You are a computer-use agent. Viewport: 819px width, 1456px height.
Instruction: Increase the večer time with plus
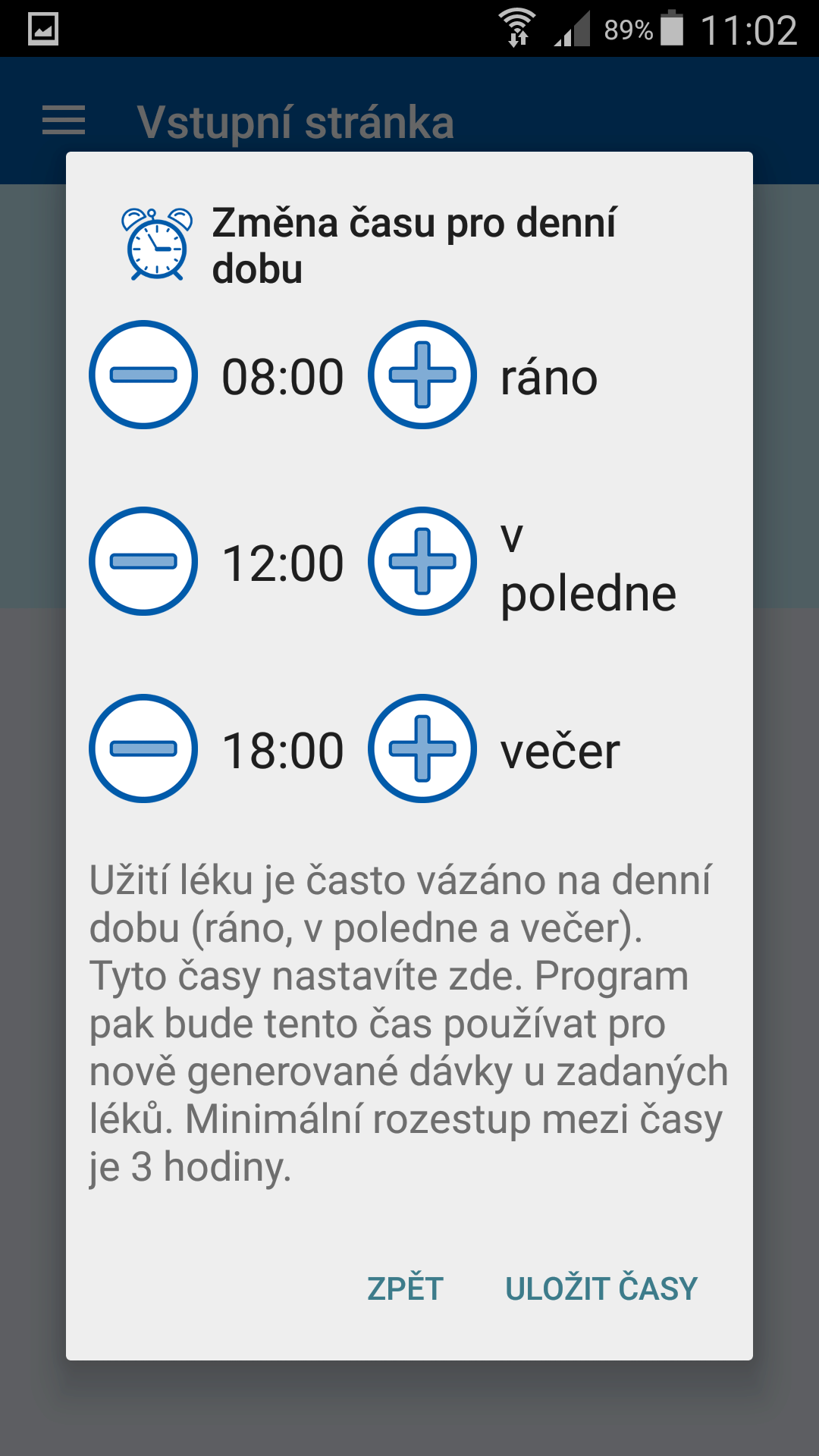pyautogui.click(x=422, y=748)
